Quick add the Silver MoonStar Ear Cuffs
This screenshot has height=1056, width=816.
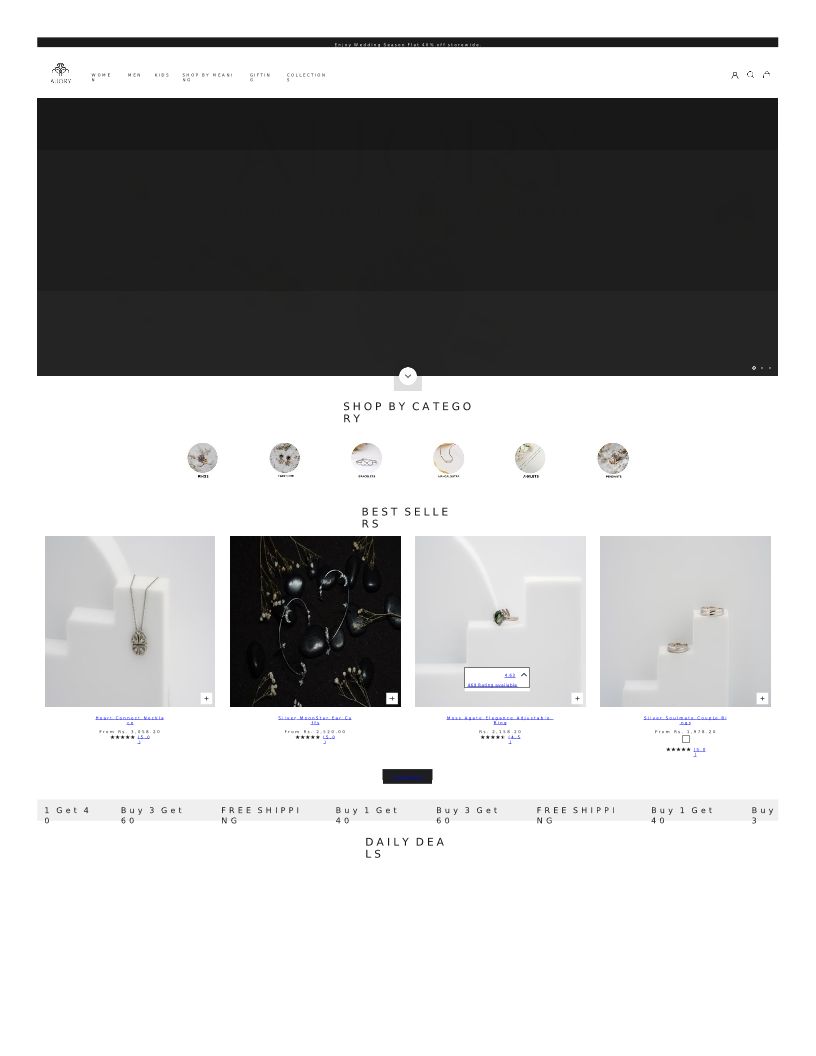[x=392, y=698]
